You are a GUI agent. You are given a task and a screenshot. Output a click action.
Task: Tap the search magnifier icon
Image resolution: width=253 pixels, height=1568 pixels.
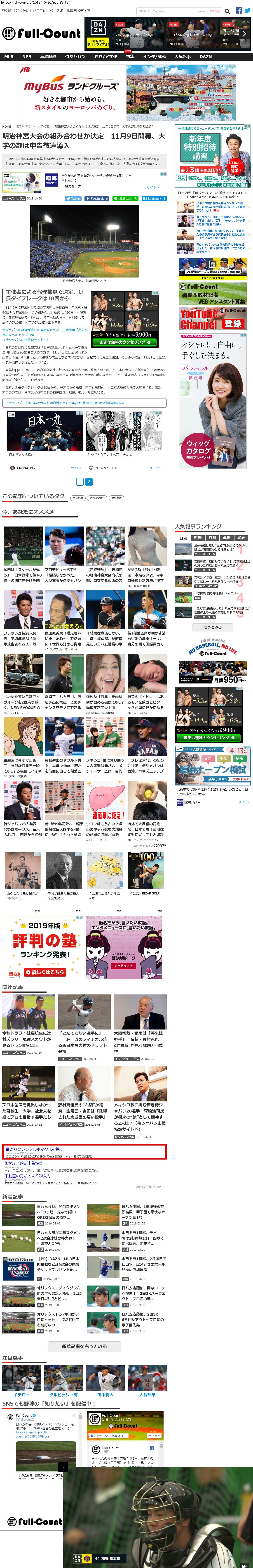click(227, 11)
